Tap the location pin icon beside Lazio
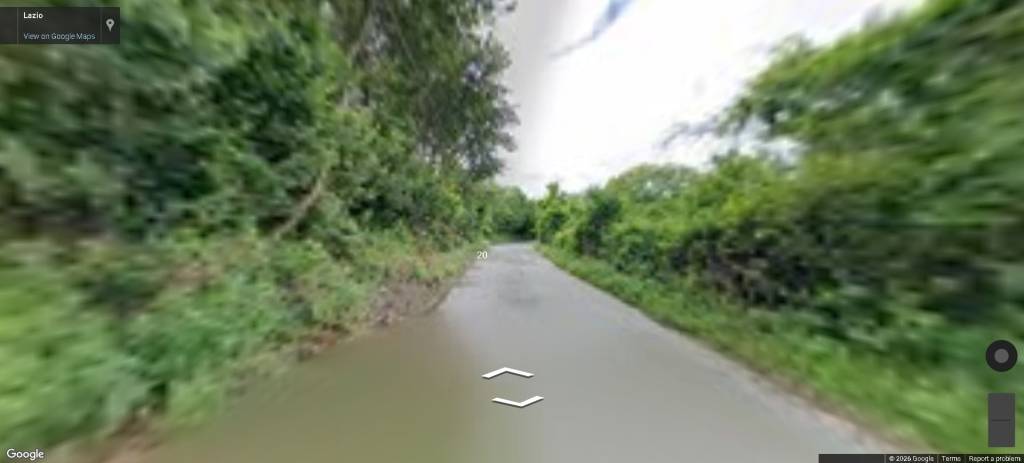 pos(110,24)
